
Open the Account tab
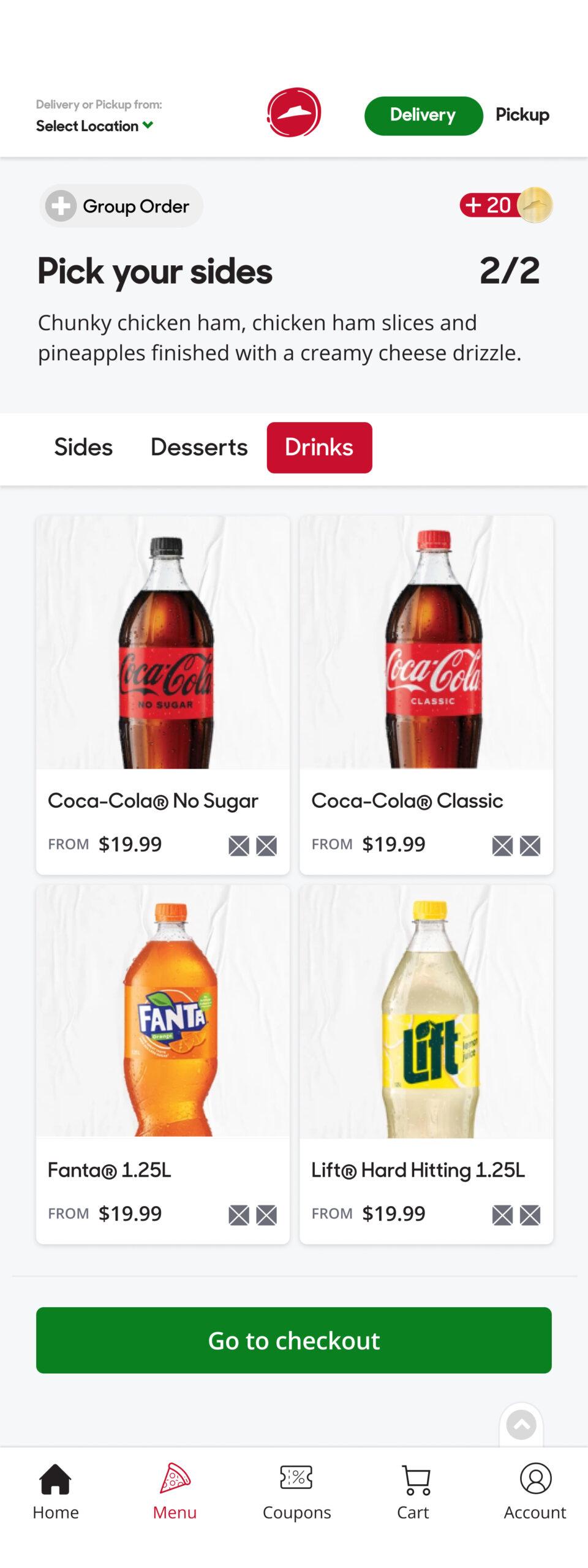535,1492
